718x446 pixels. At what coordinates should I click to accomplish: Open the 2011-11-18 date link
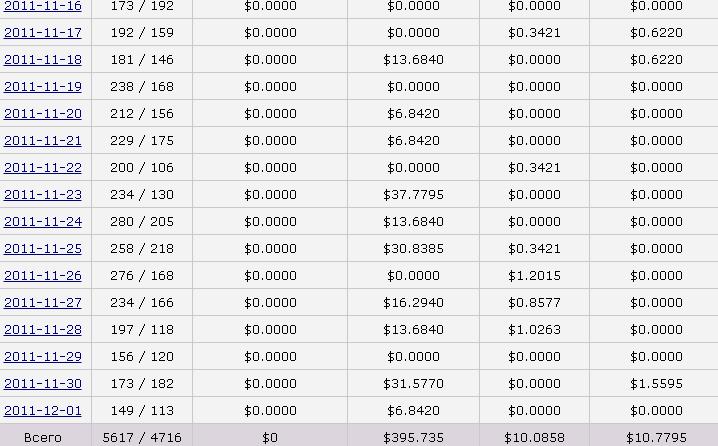pyautogui.click(x=43, y=60)
